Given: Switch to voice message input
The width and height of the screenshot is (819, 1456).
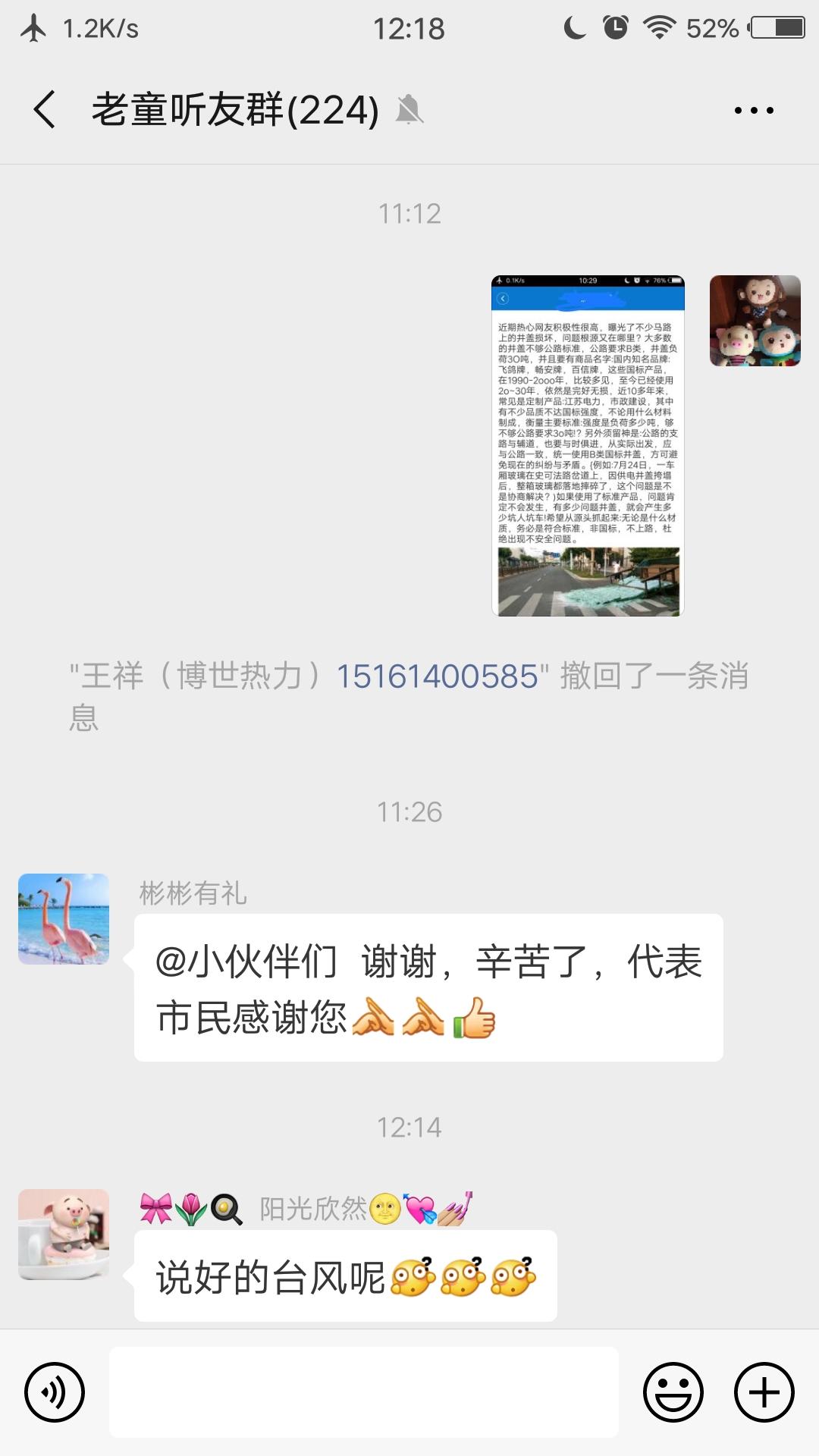Looking at the screenshot, I should point(55,1392).
